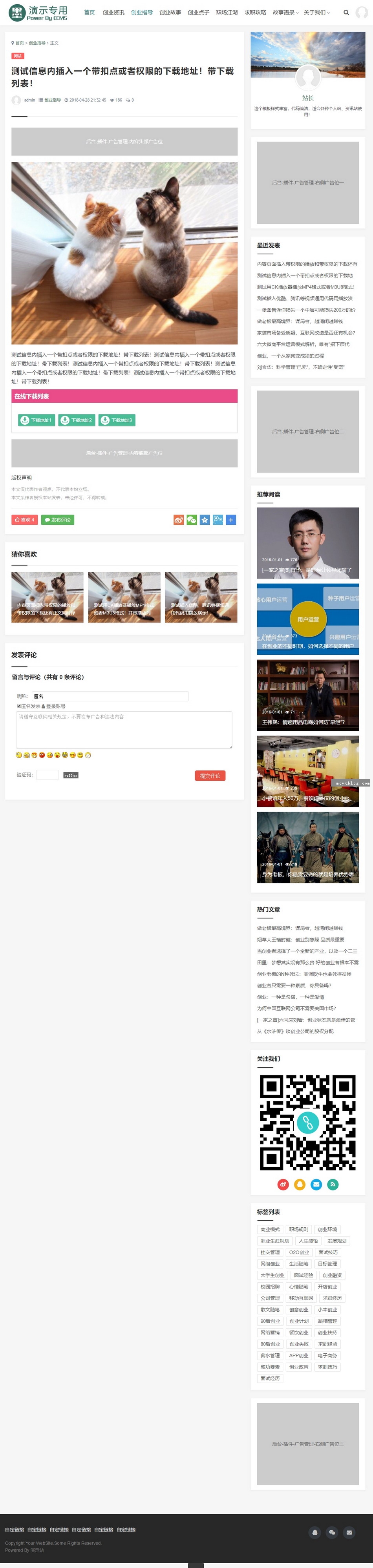Go to the 首页 navigation item
The height and width of the screenshot is (1568, 373).
click(90, 12)
